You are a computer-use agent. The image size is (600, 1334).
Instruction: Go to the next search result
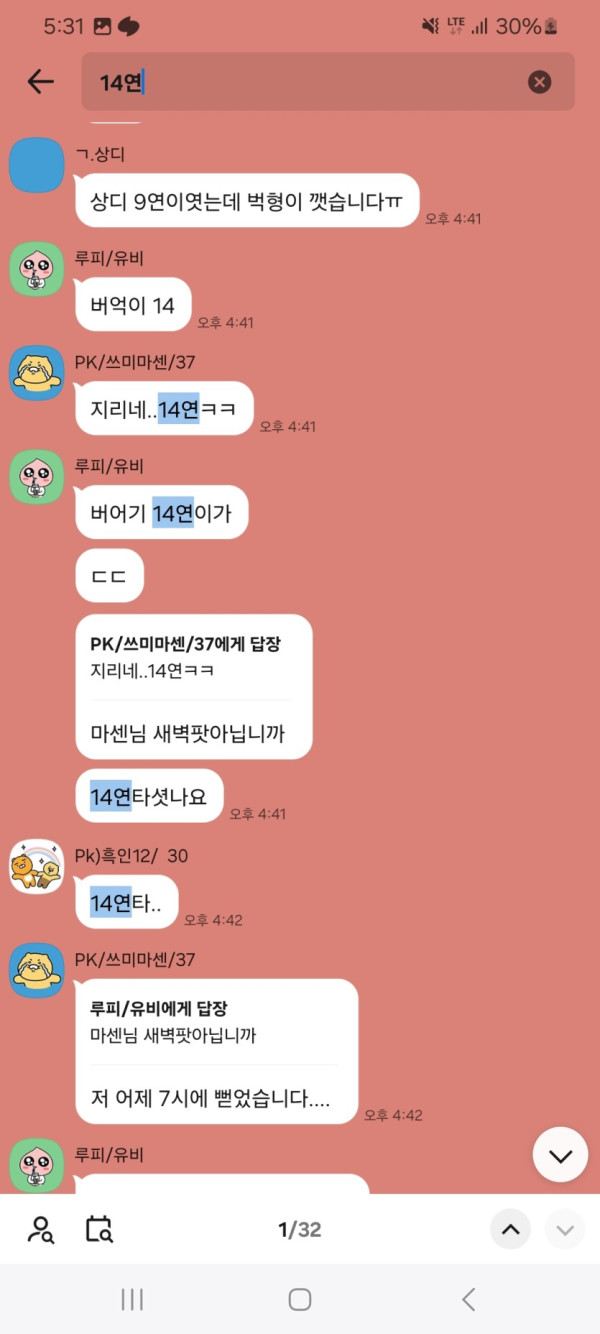[x=564, y=1229]
